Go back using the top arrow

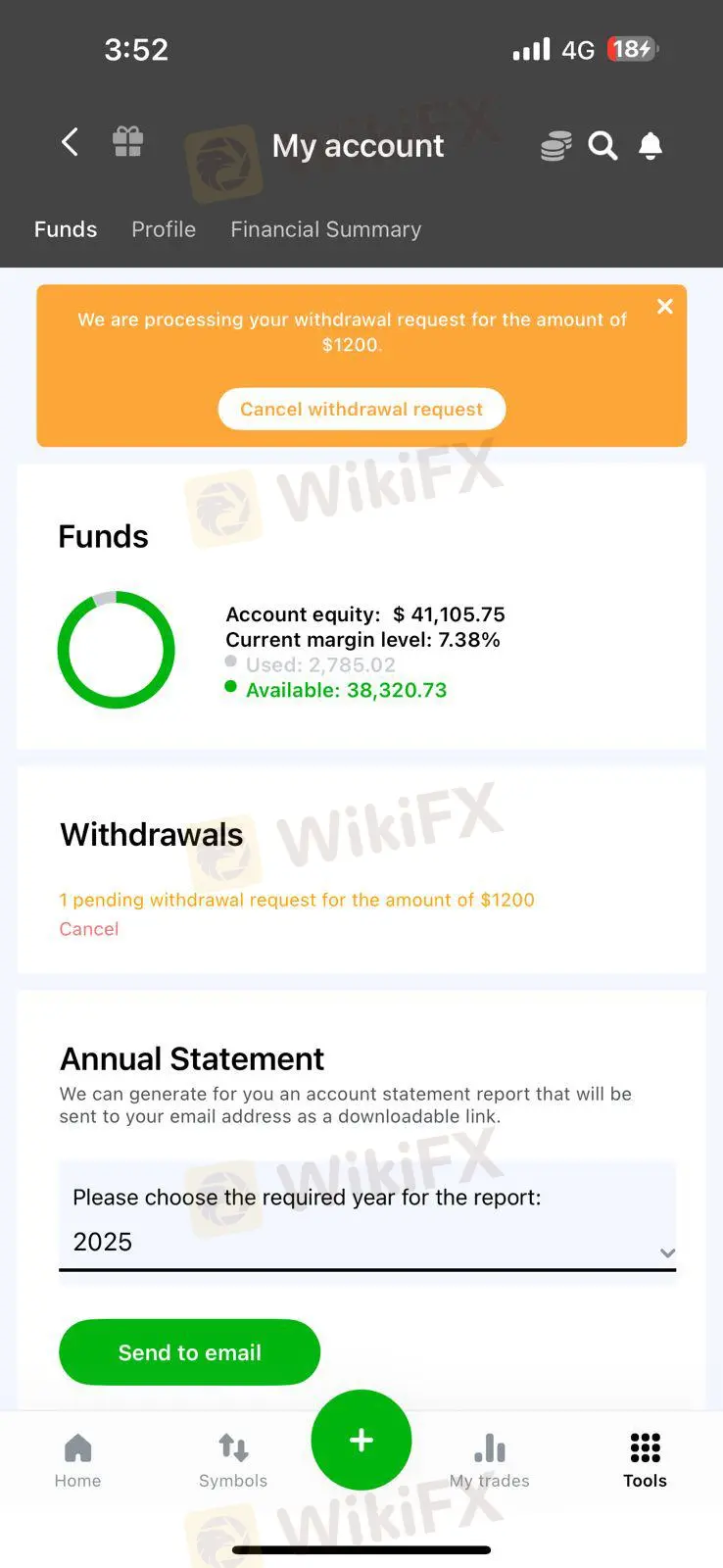coord(70,143)
